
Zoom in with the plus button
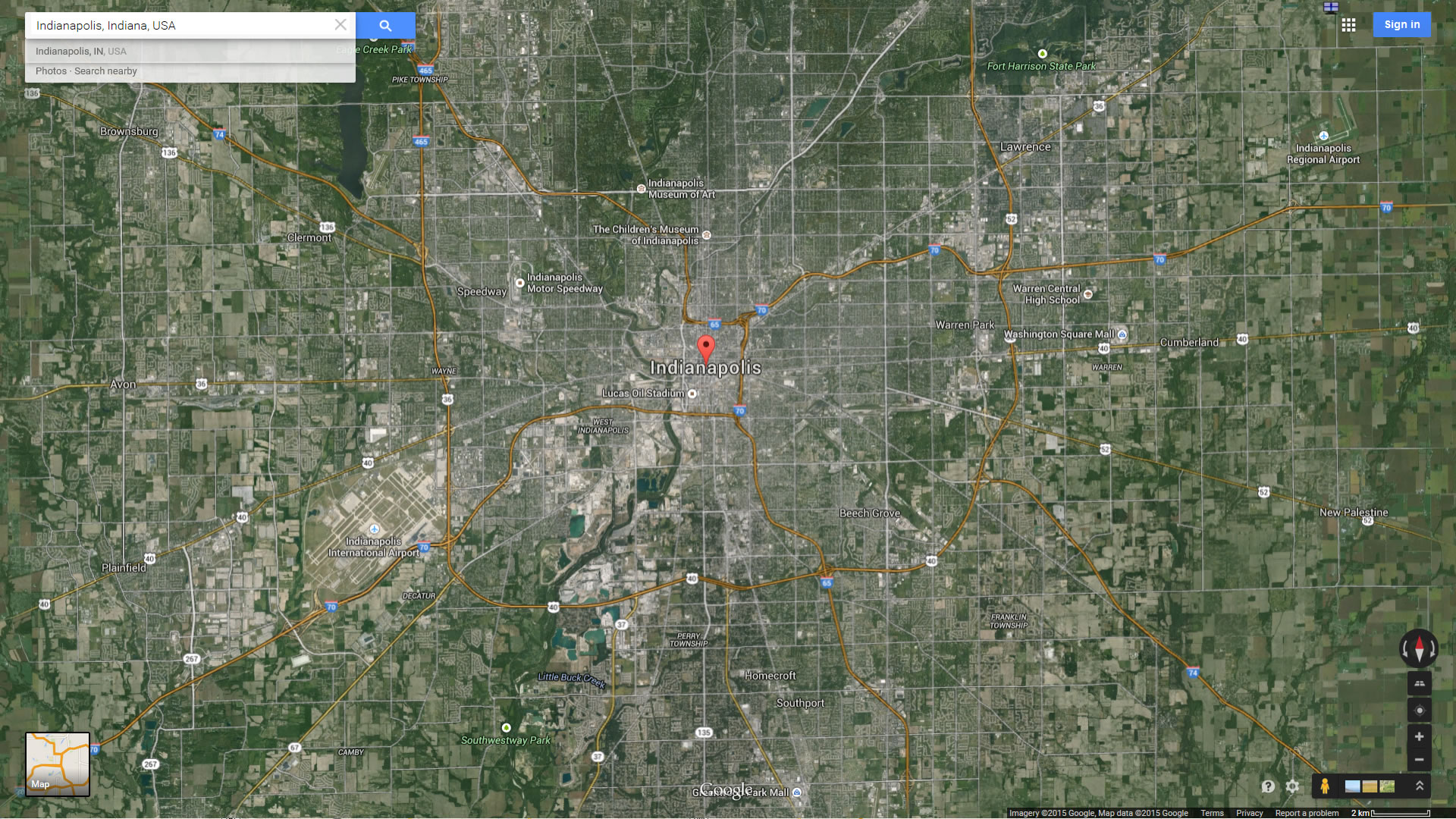tap(1419, 736)
